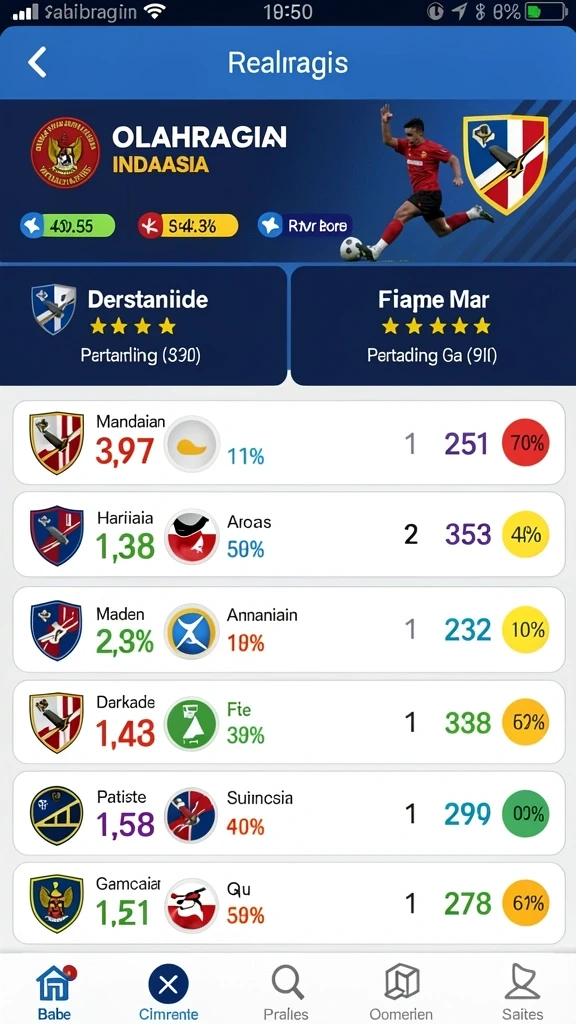The height and width of the screenshot is (1024, 576).
Task: Open the Fiame Mar team card
Action: click(x=433, y=325)
